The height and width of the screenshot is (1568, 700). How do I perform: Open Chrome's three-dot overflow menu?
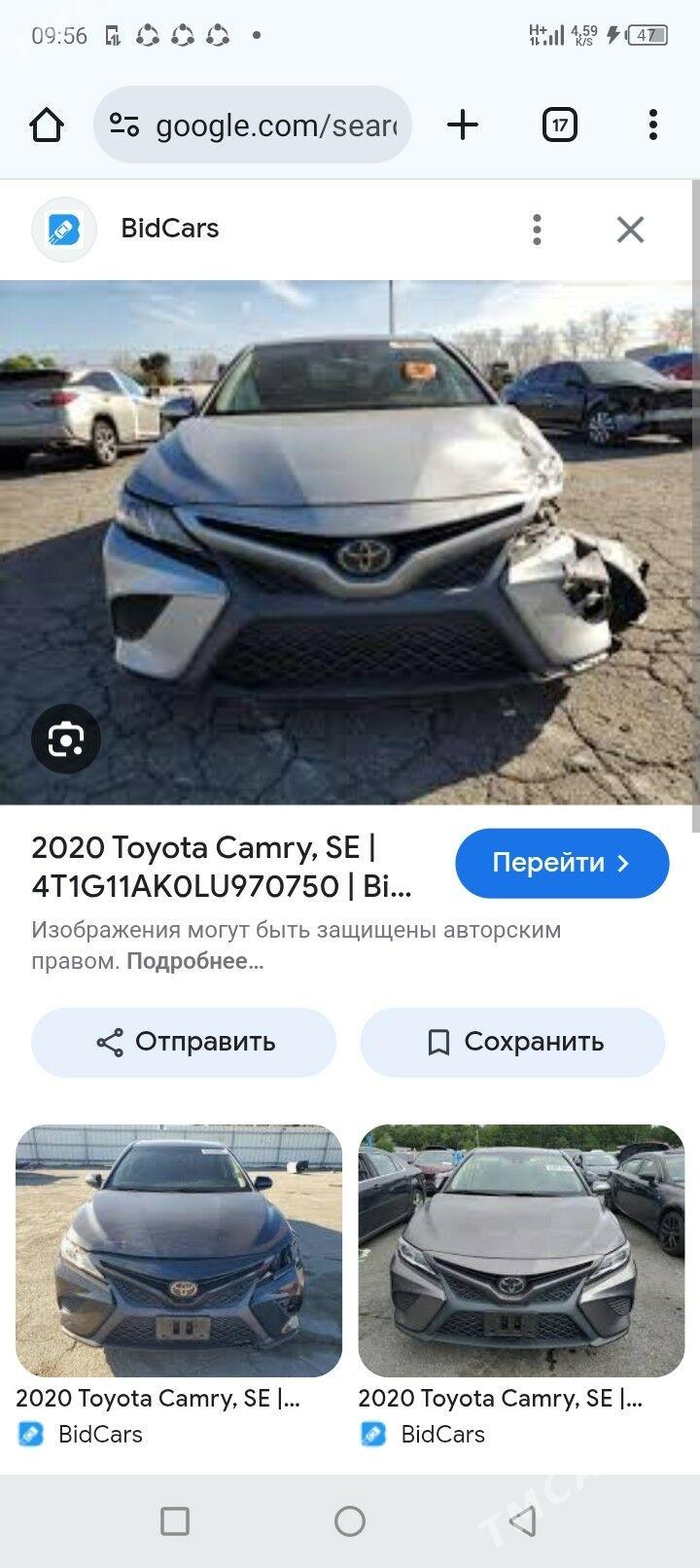point(651,125)
